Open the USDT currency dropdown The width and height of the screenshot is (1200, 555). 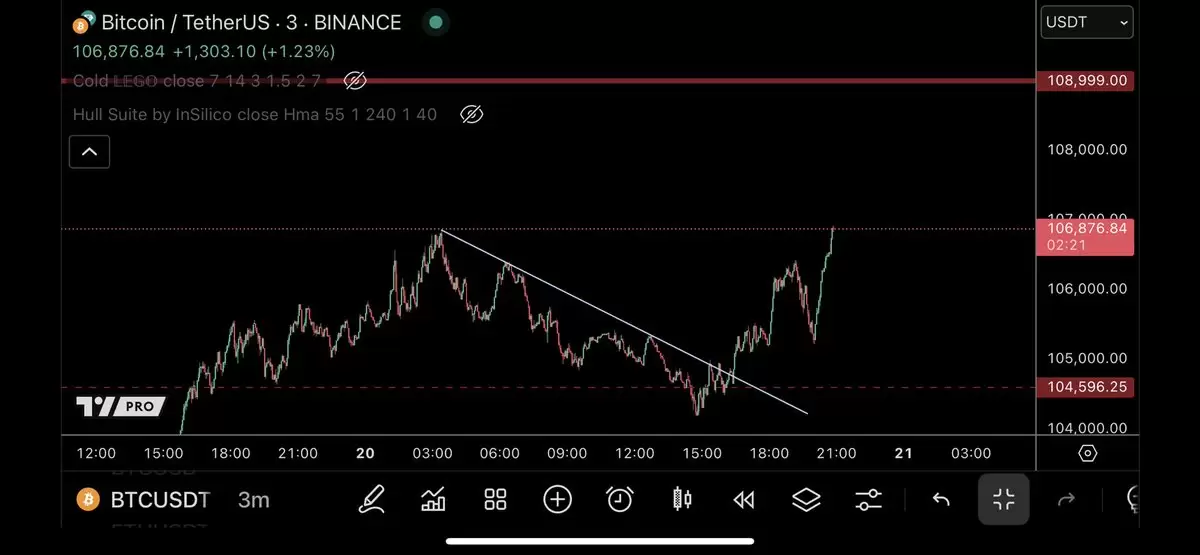click(1087, 22)
